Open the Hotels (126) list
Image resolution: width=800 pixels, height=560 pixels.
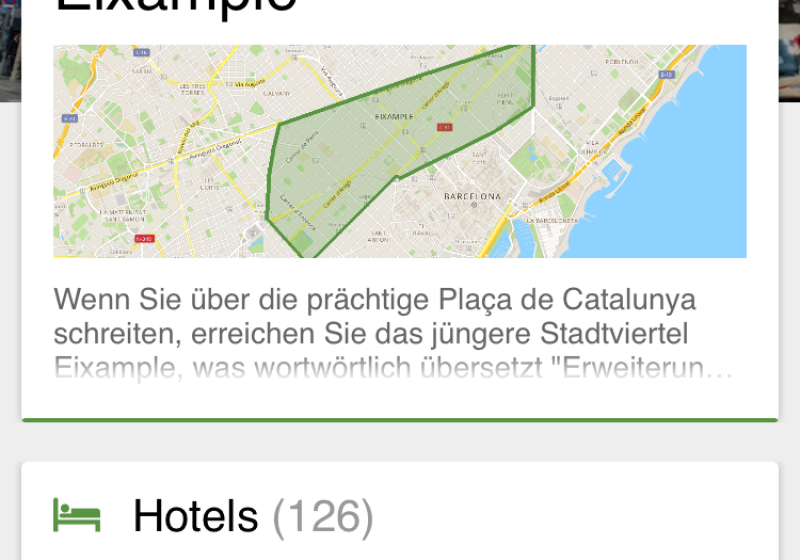(x=254, y=516)
